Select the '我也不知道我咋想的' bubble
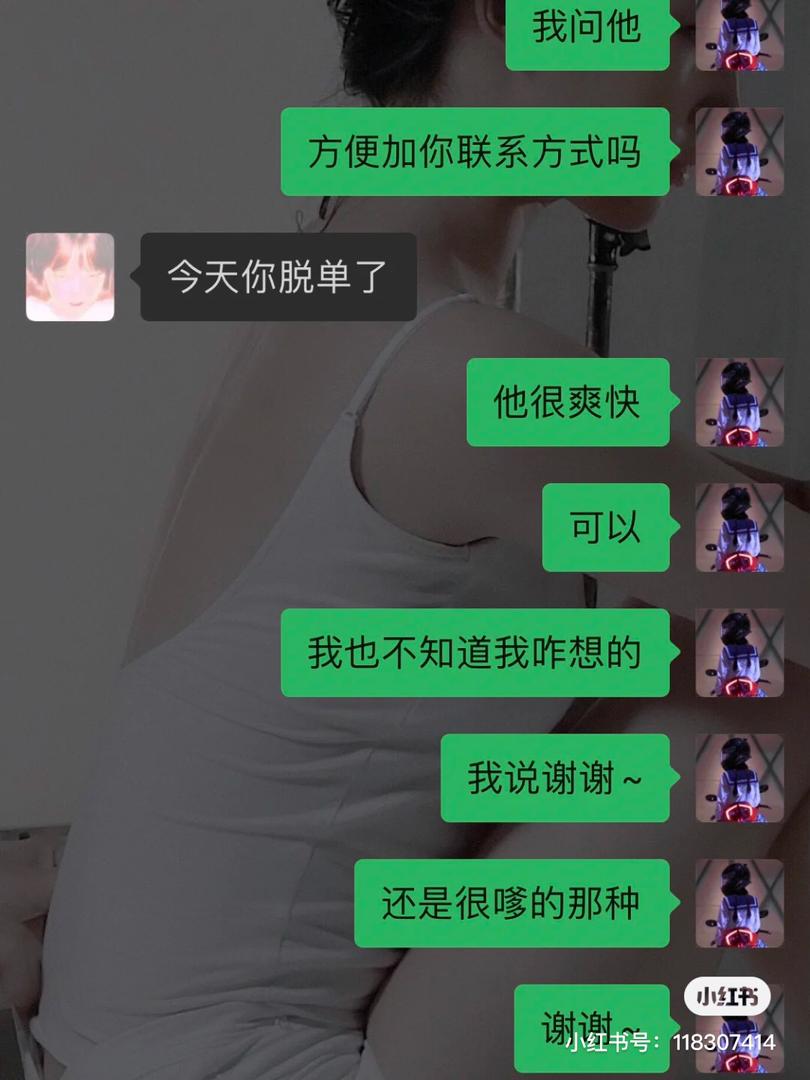Viewport: 810px width, 1080px height. point(473,652)
